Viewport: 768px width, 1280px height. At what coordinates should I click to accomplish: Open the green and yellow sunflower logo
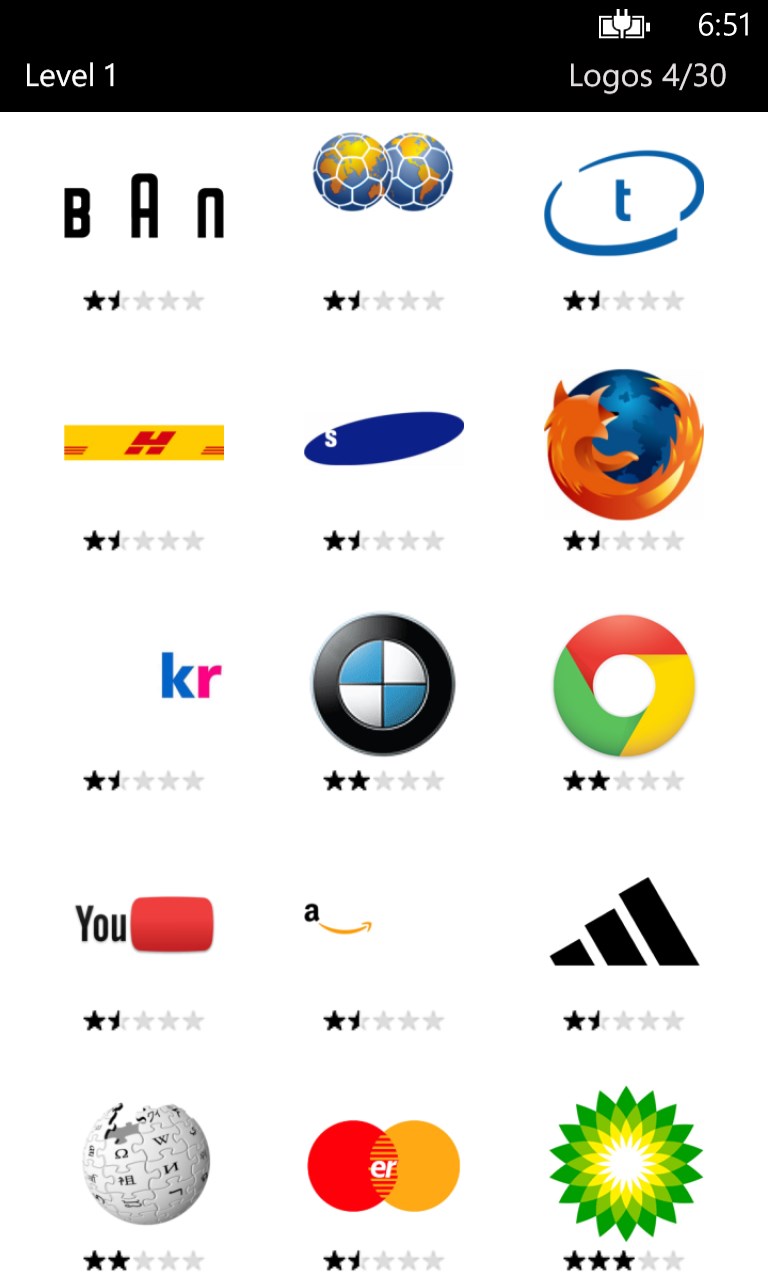626,1163
